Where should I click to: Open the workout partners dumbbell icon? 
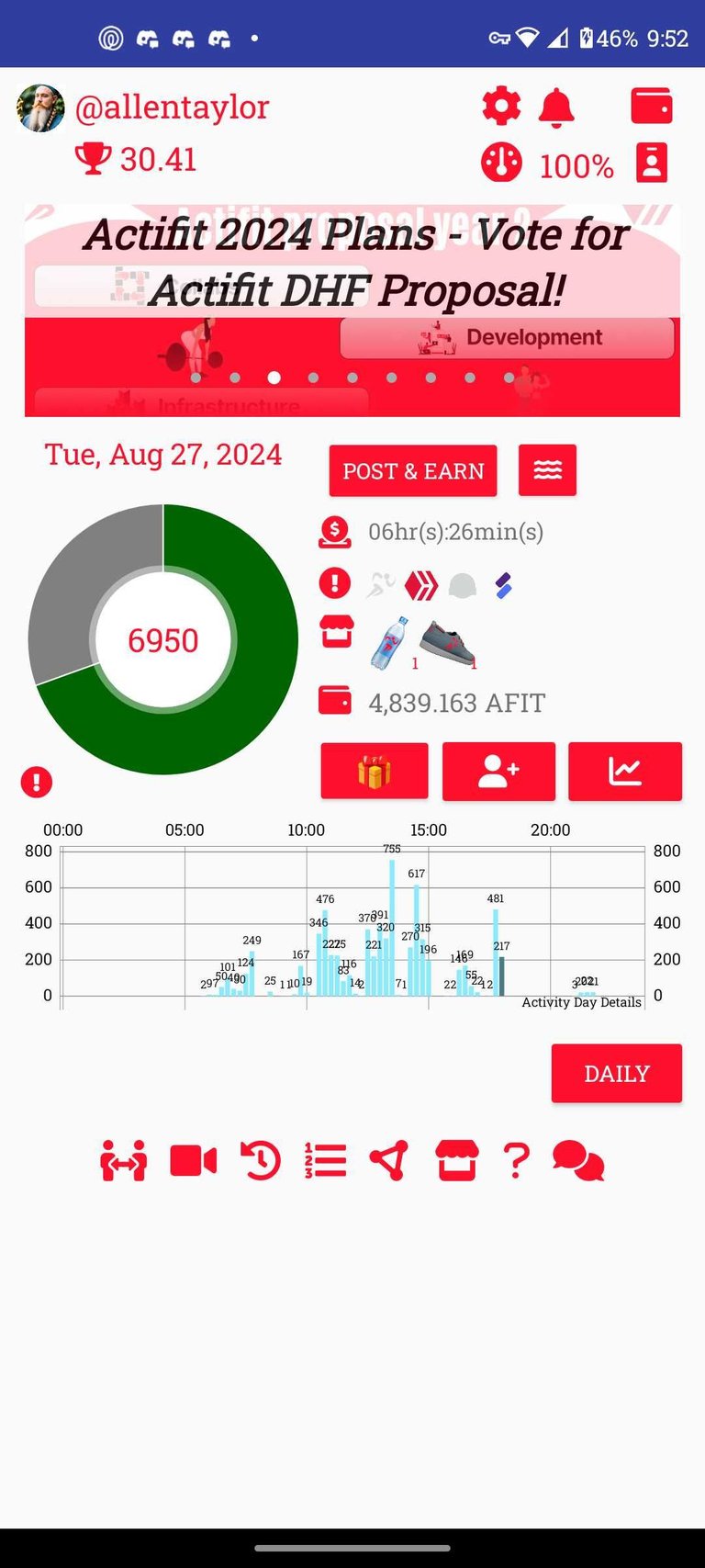[x=123, y=1161]
